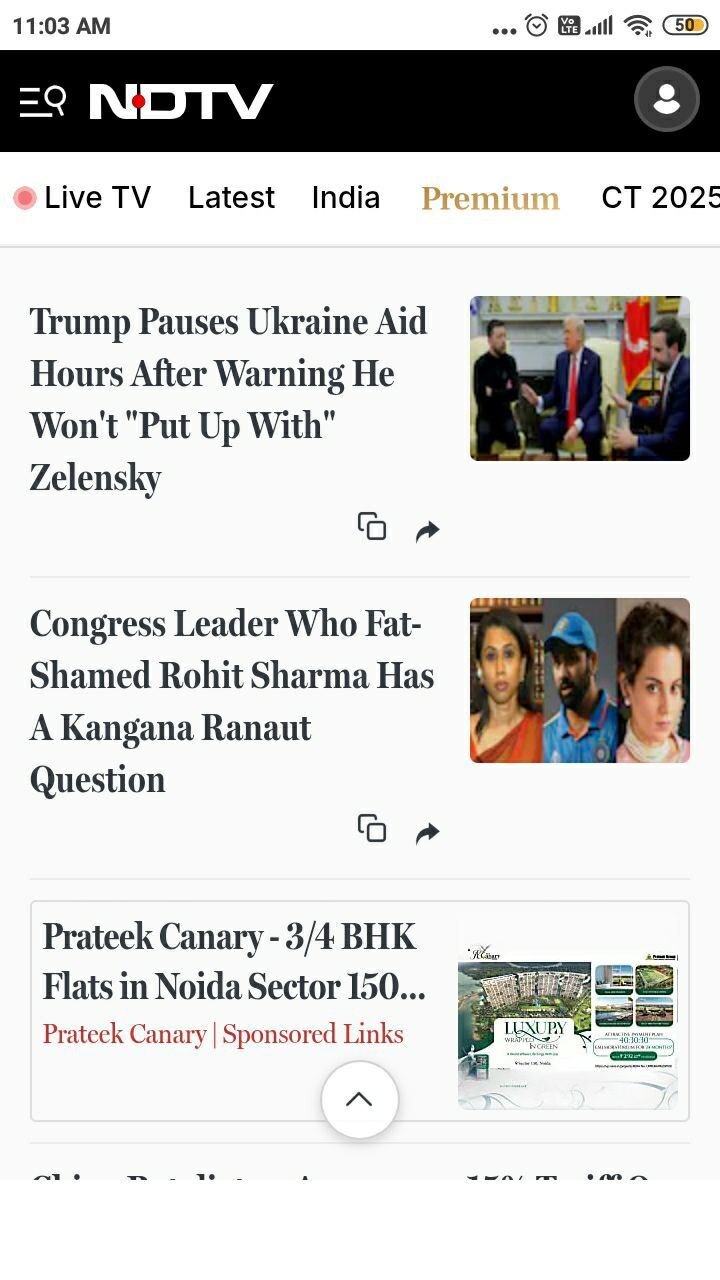The height and width of the screenshot is (1280, 720).
Task: Open the menu and search button
Action: (43, 101)
